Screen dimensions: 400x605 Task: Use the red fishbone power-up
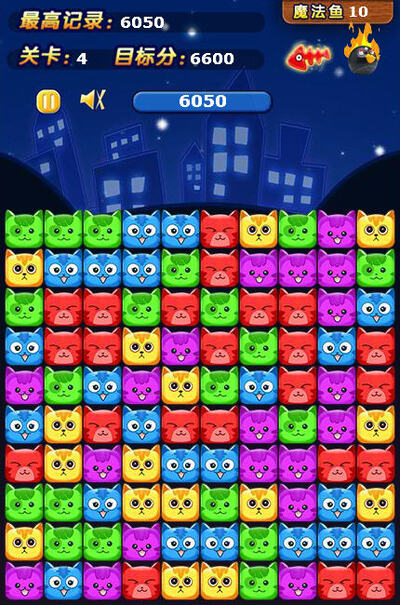click(308, 57)
